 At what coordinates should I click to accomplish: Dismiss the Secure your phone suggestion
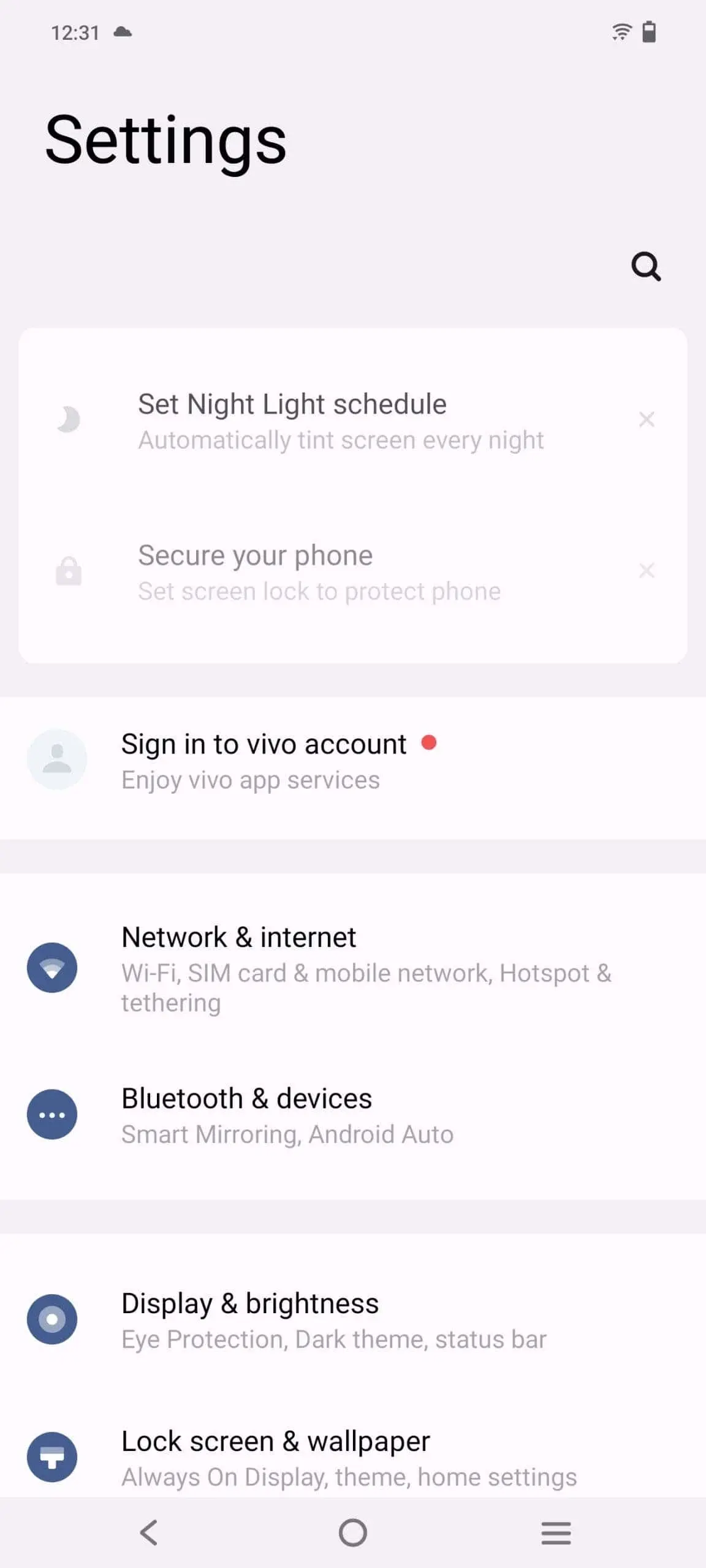coord(647,571)
